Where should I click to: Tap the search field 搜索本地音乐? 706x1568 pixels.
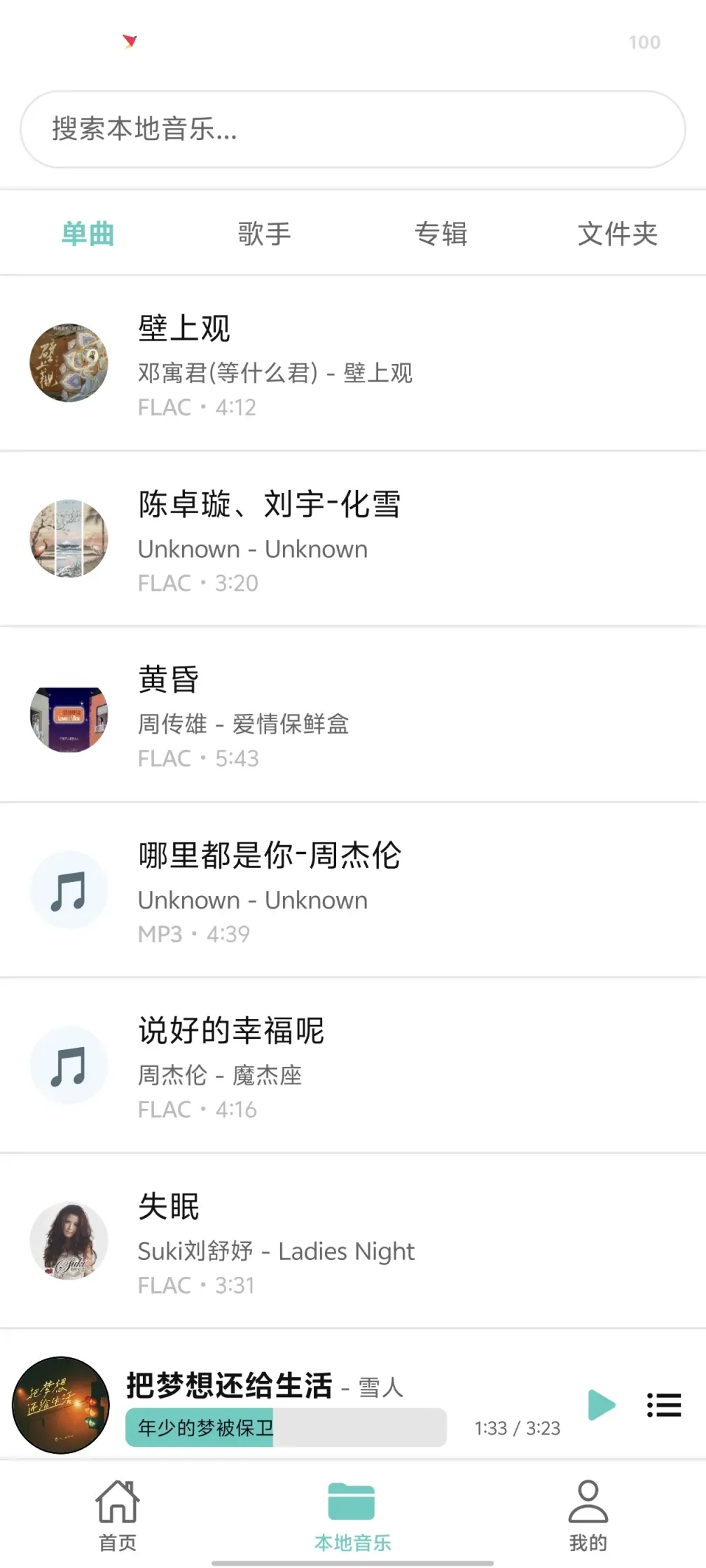353,130
